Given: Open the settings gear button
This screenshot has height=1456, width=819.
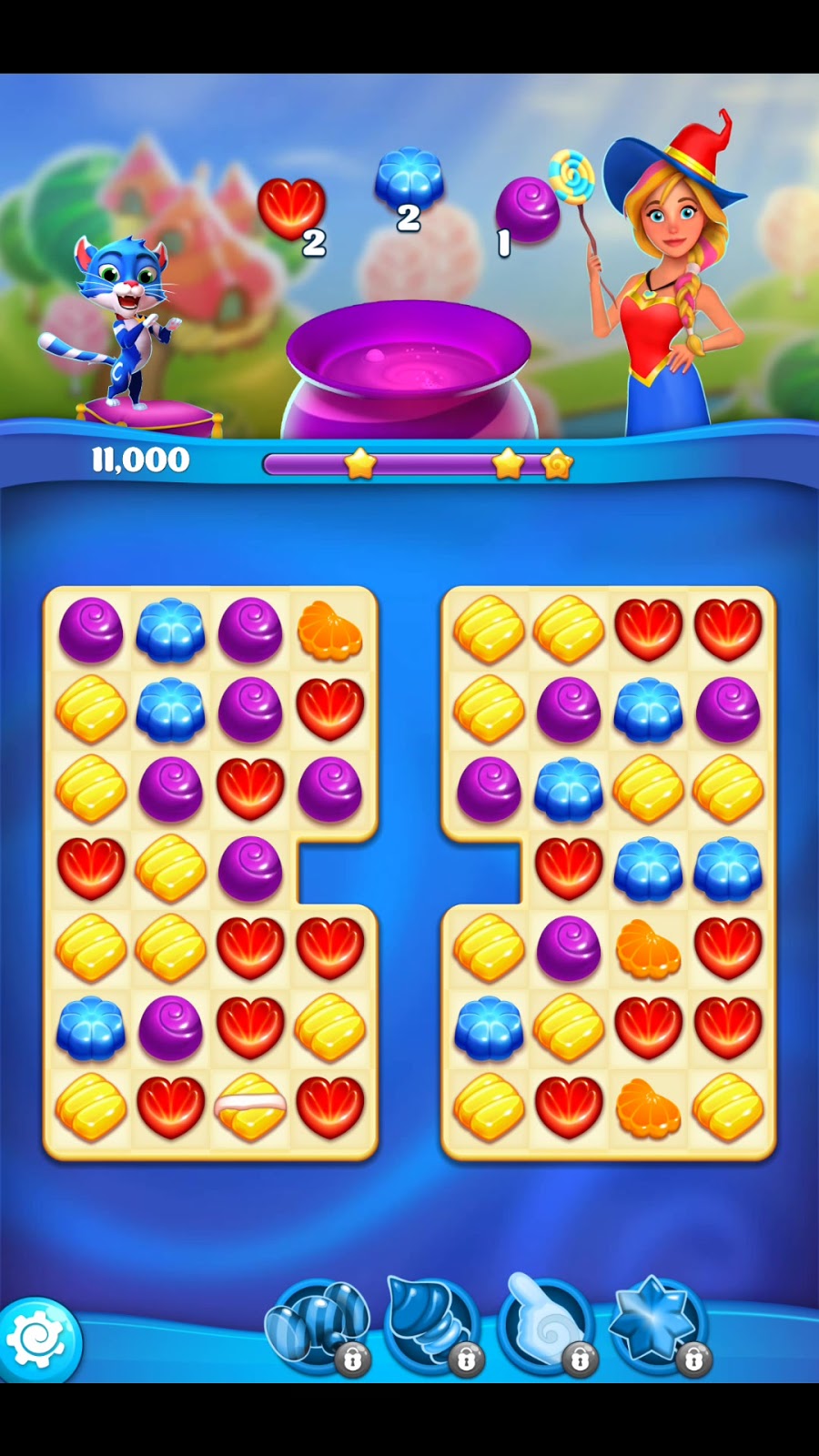Looking at the screenshot, I should click(x=38, y=1340).
